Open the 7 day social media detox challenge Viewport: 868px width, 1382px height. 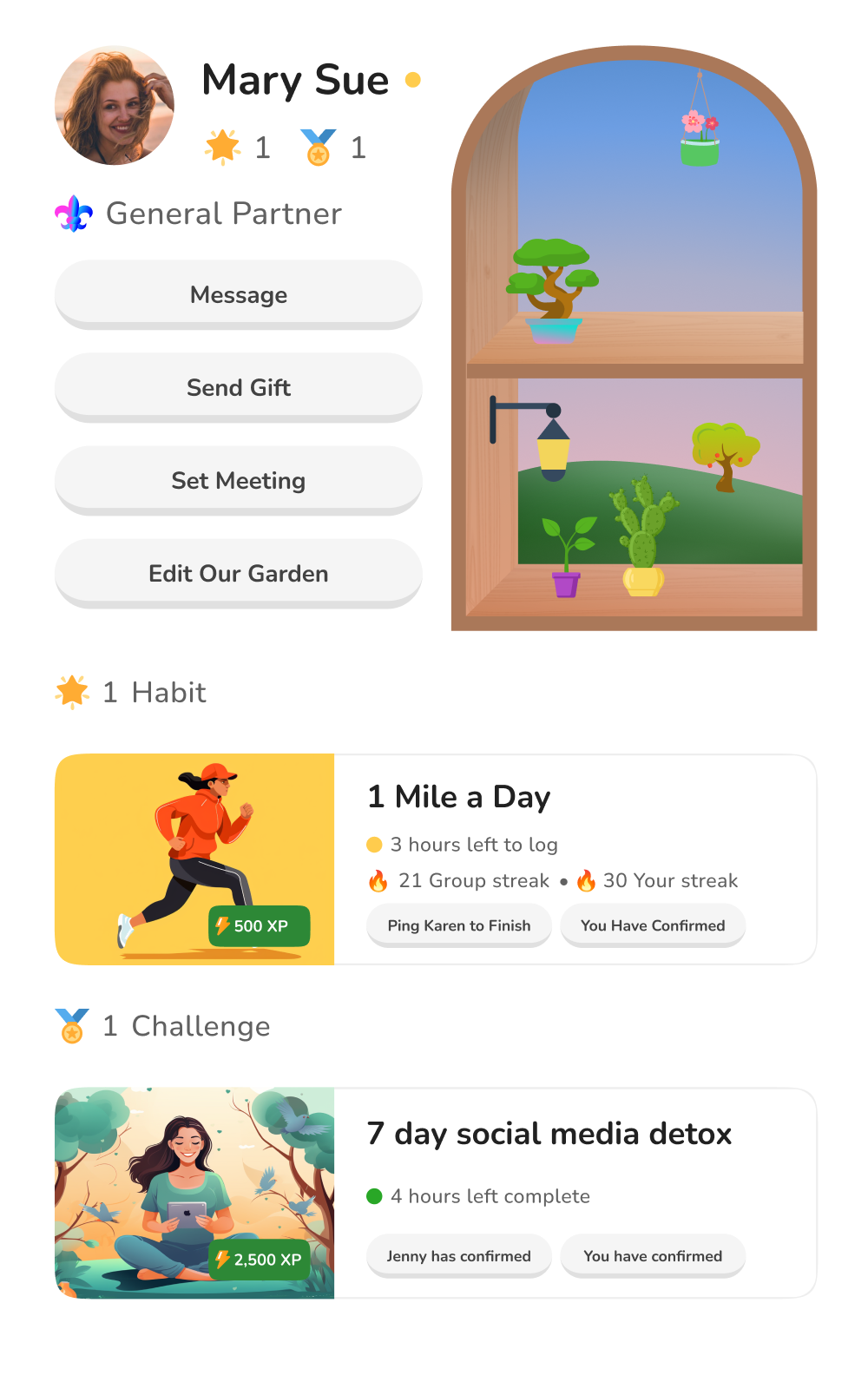tap(549, 1134)
